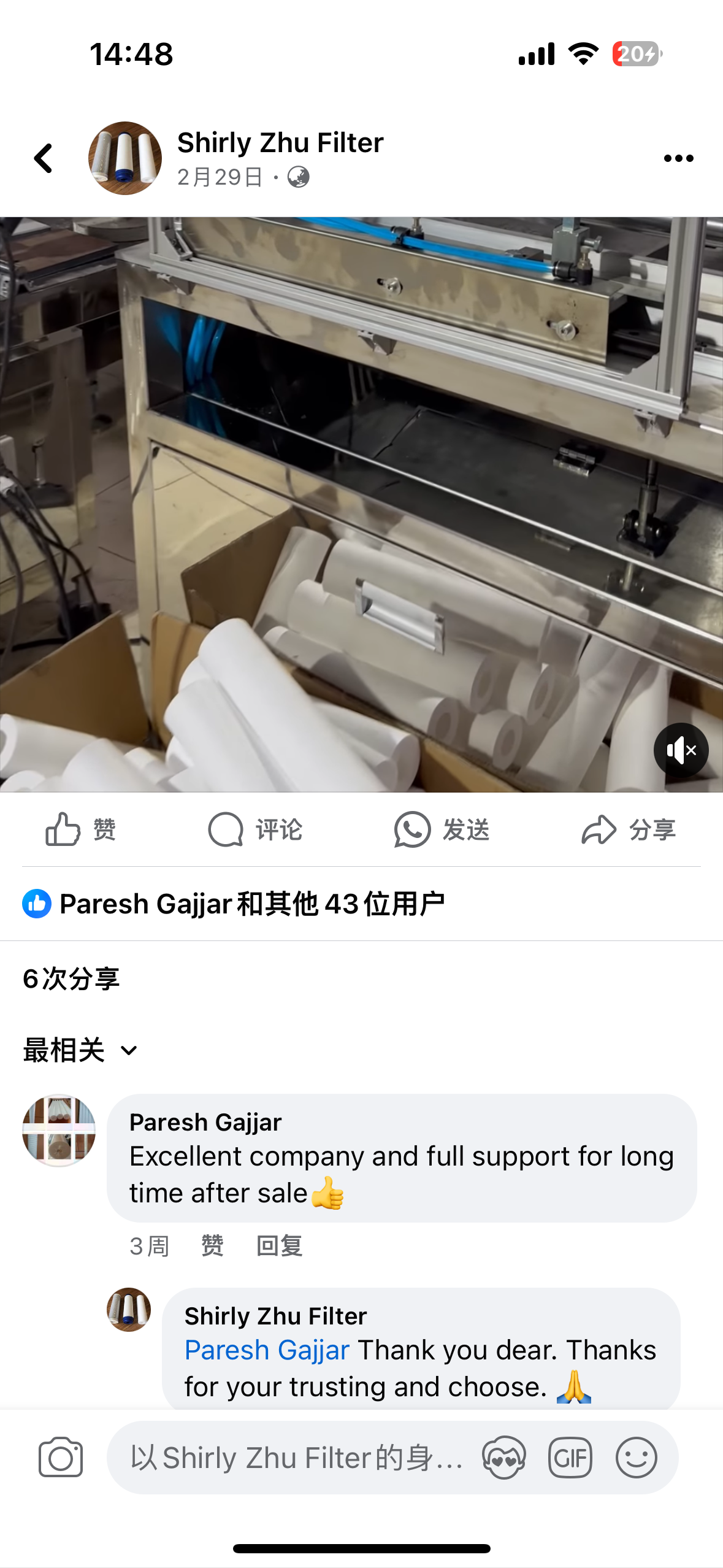Open the camera icon to attach photo
This screenshot has height=1568, width=723.
pyautogui.click(x=60, y=1457)
